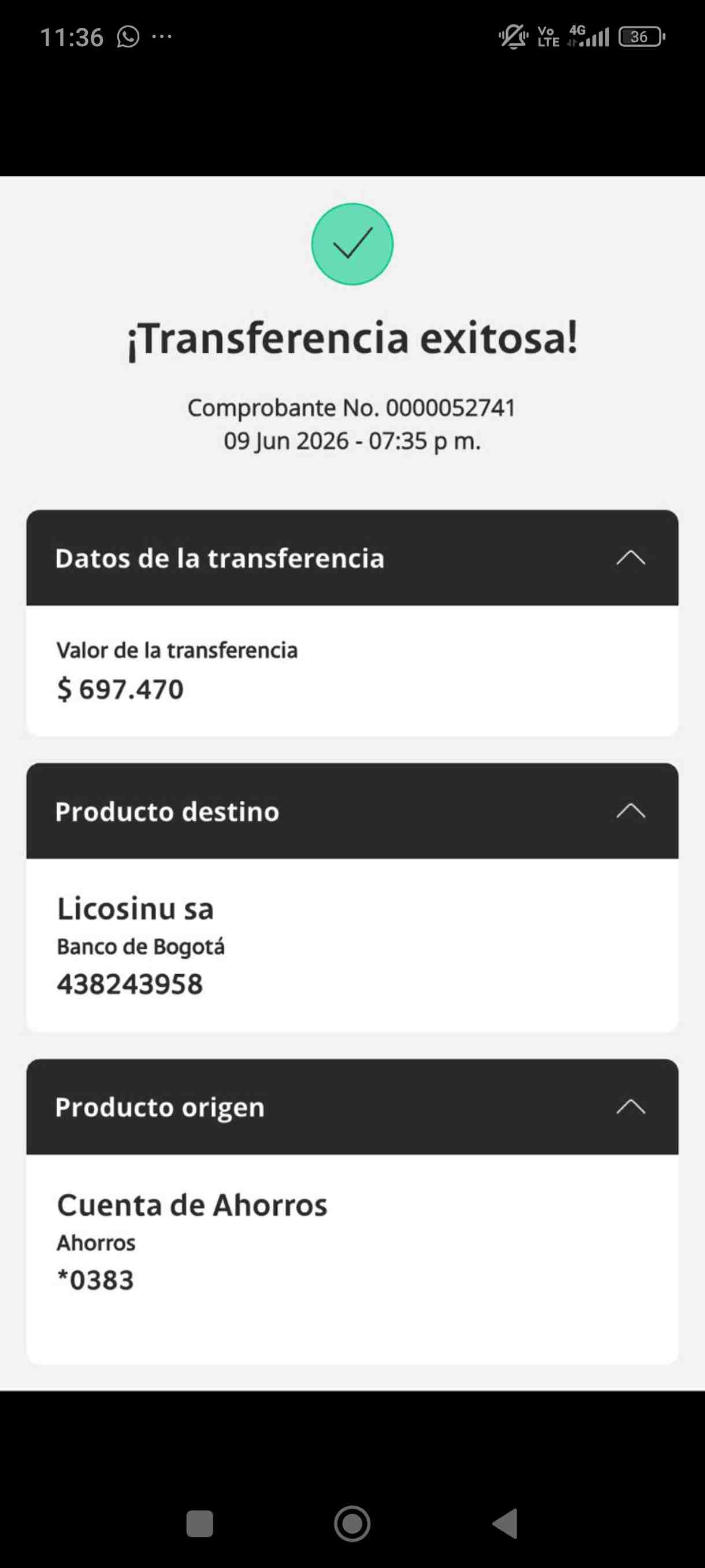
Task: Open recent apps with the square button
Action: (x=199, y=1523)
